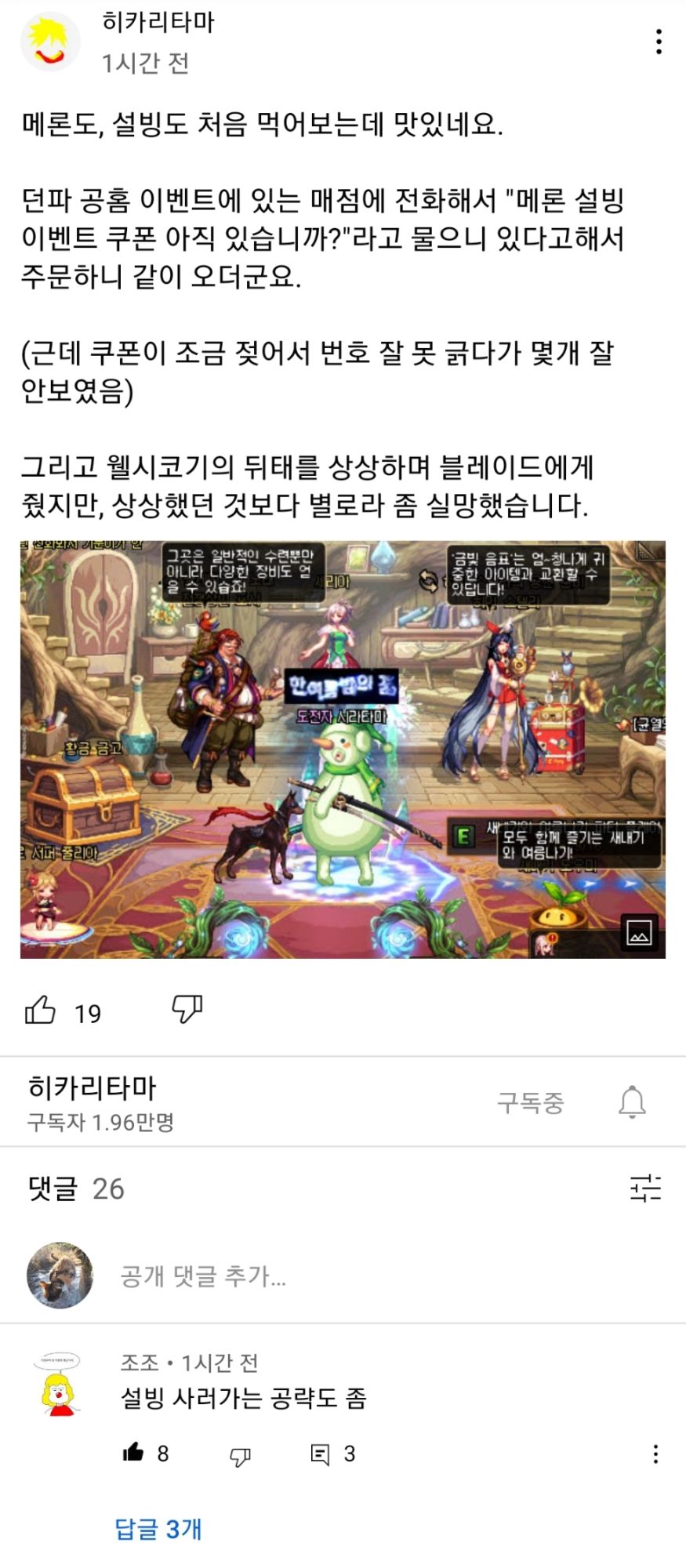Like 조조's comment

click(x=134, y=1454)
